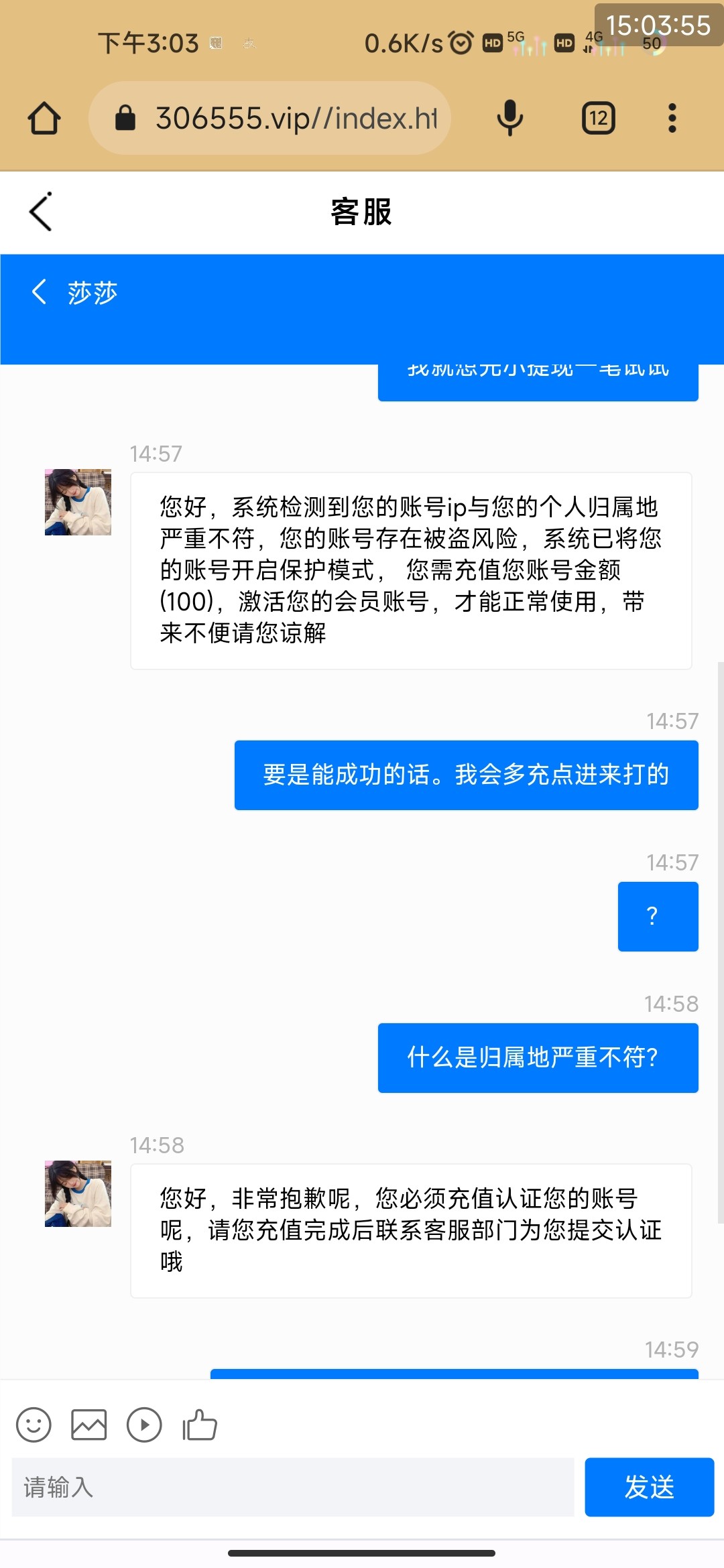
Task: Return from the chat with 莎莎
Action: [x=39, y=292]
